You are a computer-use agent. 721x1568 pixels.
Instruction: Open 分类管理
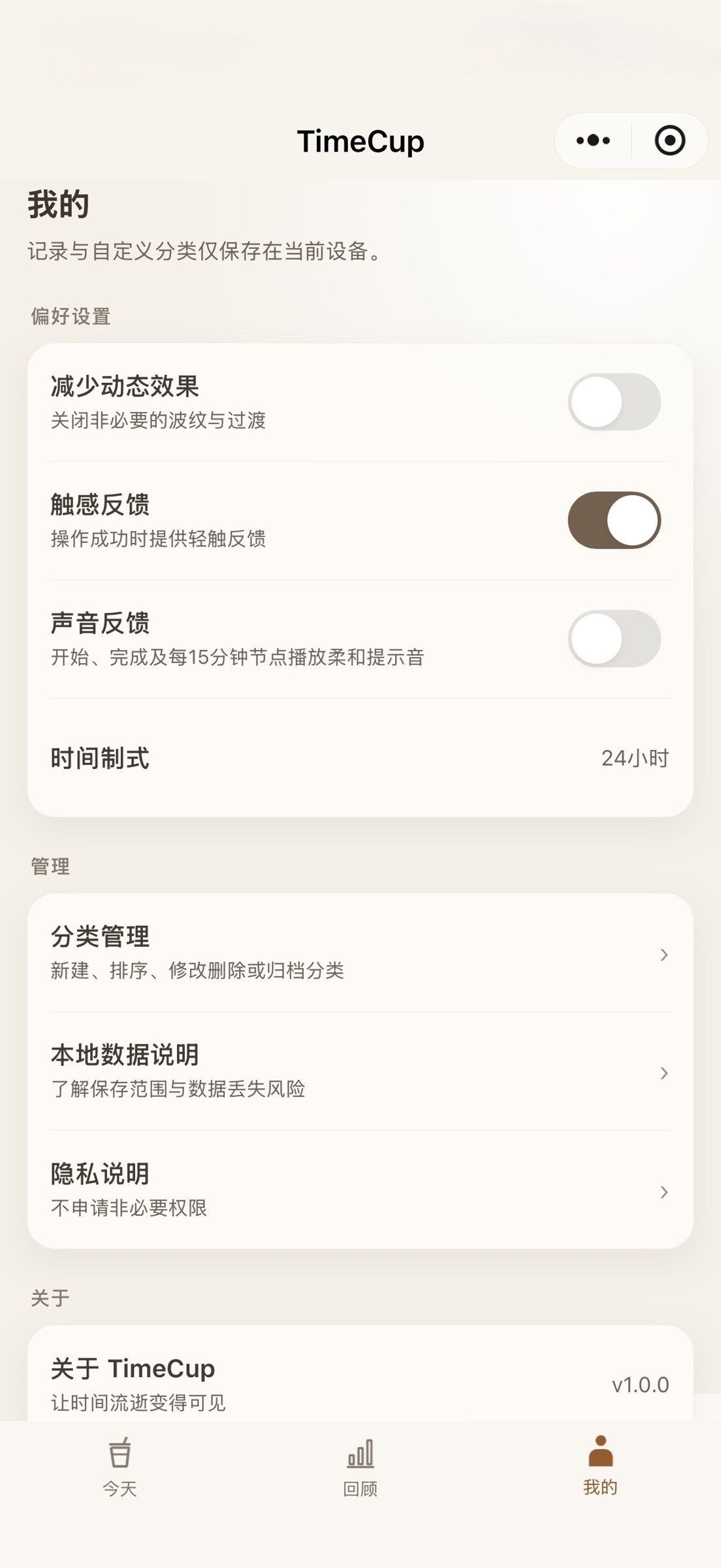360,953
